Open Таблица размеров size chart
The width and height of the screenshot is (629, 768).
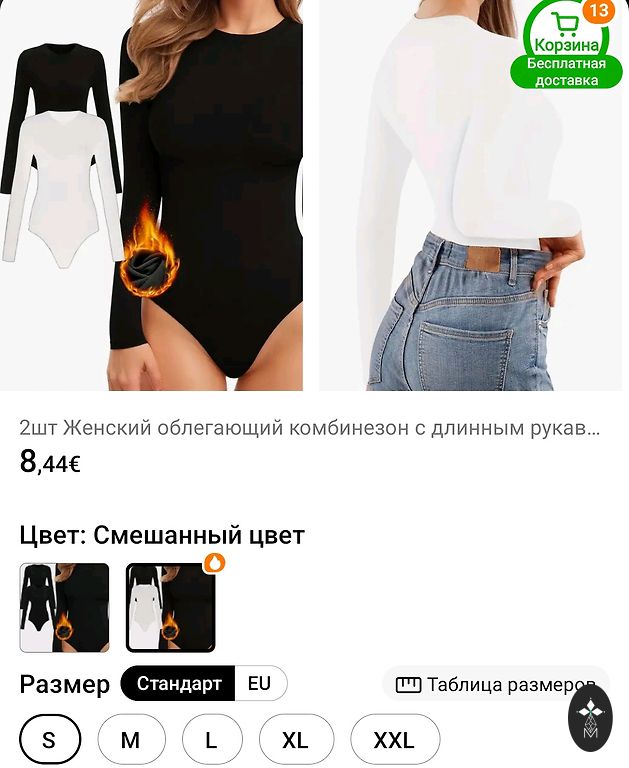[x=496, y=685]
